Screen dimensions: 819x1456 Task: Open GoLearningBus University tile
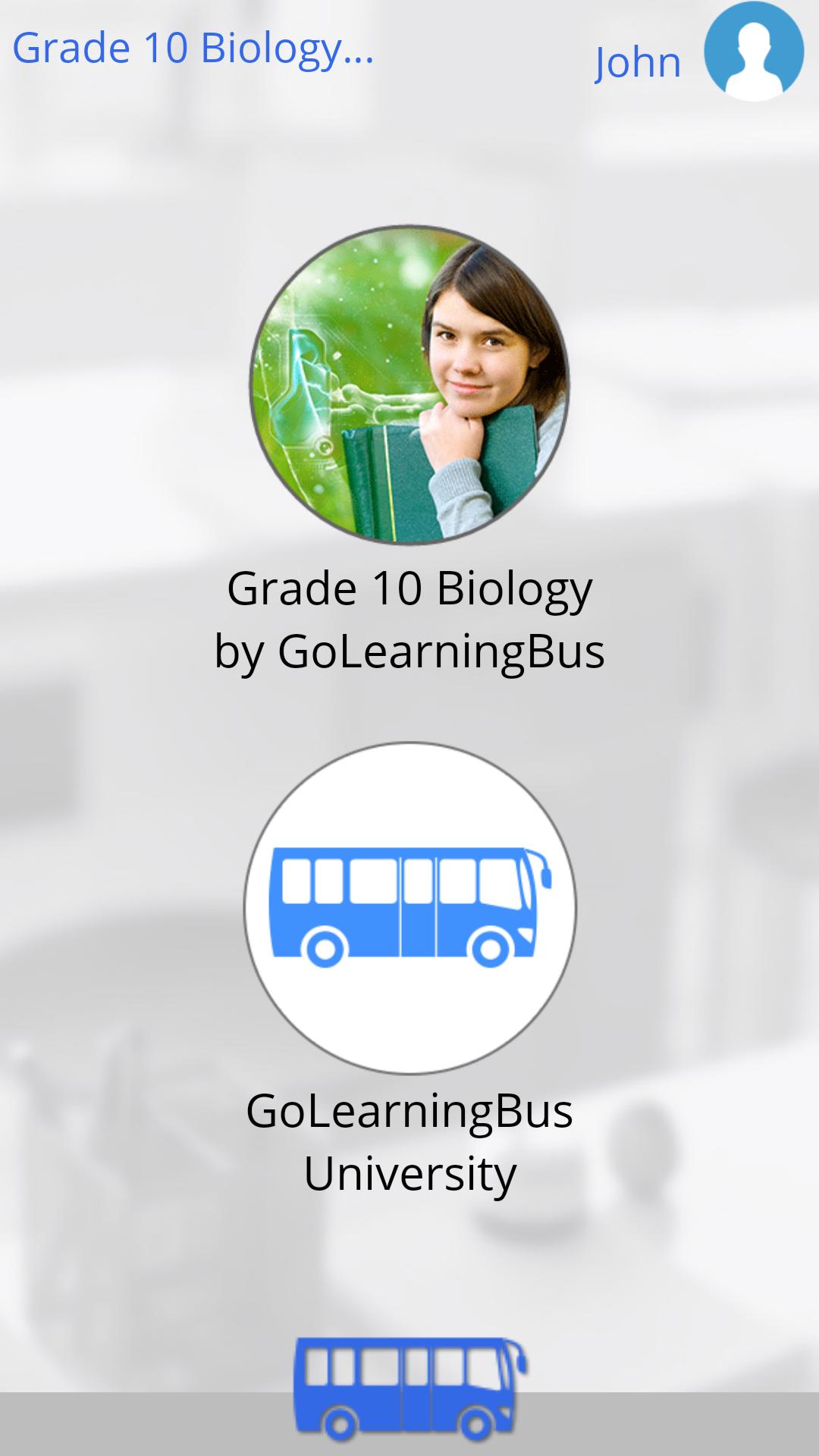click(x=409, y=908)
